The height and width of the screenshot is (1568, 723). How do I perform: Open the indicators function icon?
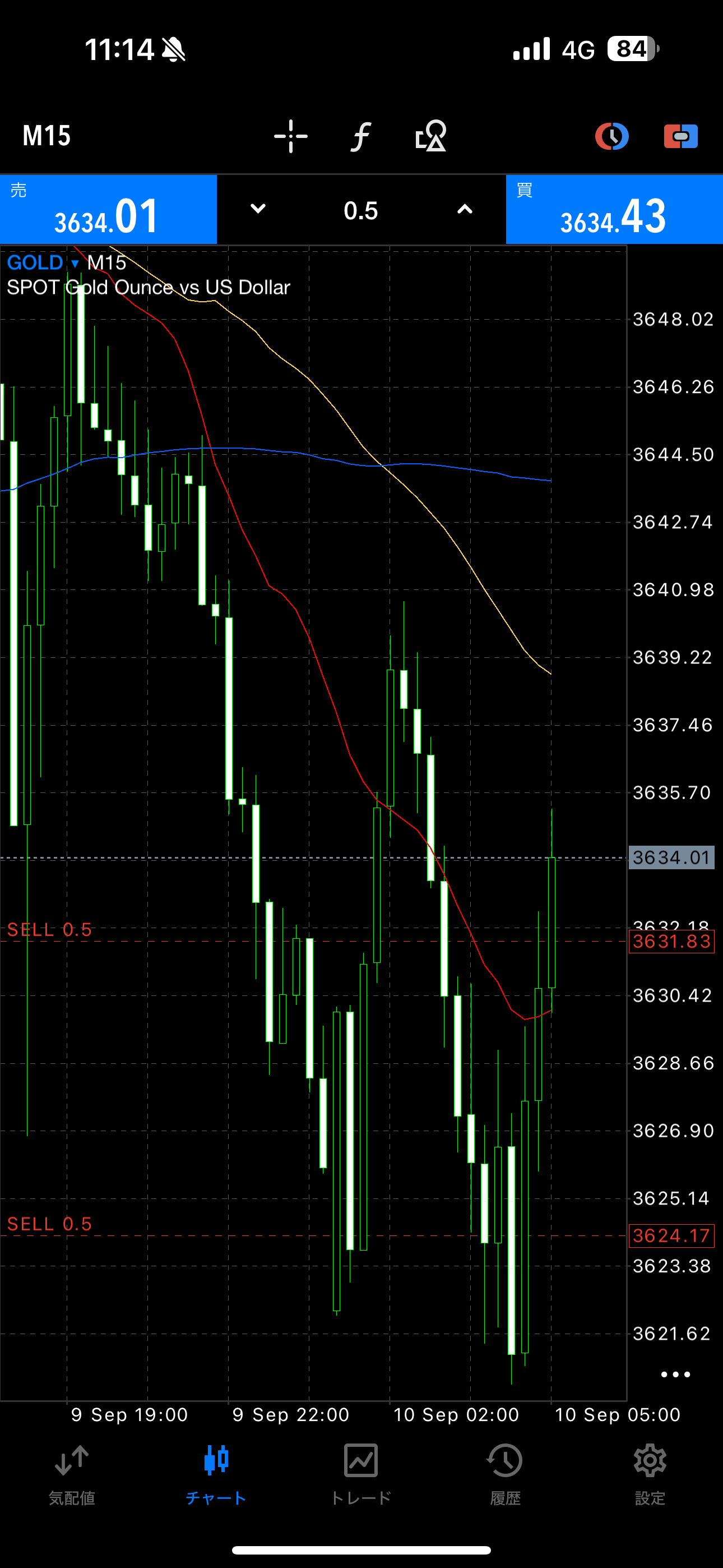(x=361, y=136)
